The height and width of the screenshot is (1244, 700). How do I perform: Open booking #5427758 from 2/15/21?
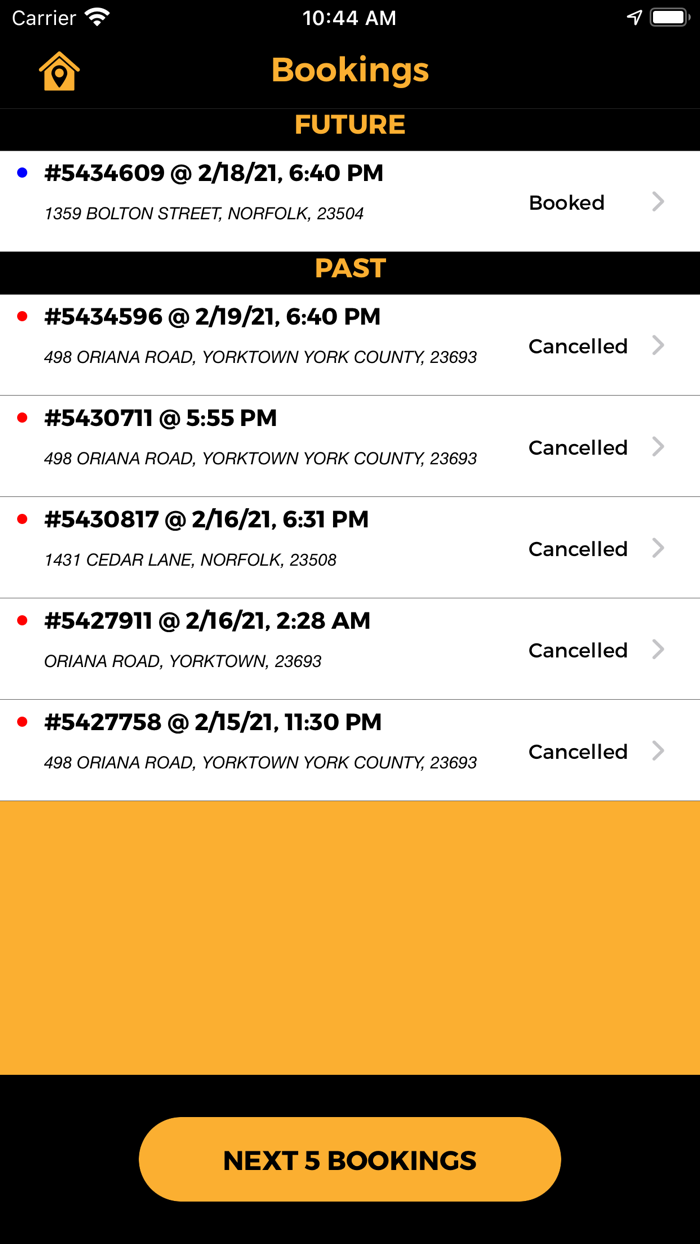coord(350,750)
